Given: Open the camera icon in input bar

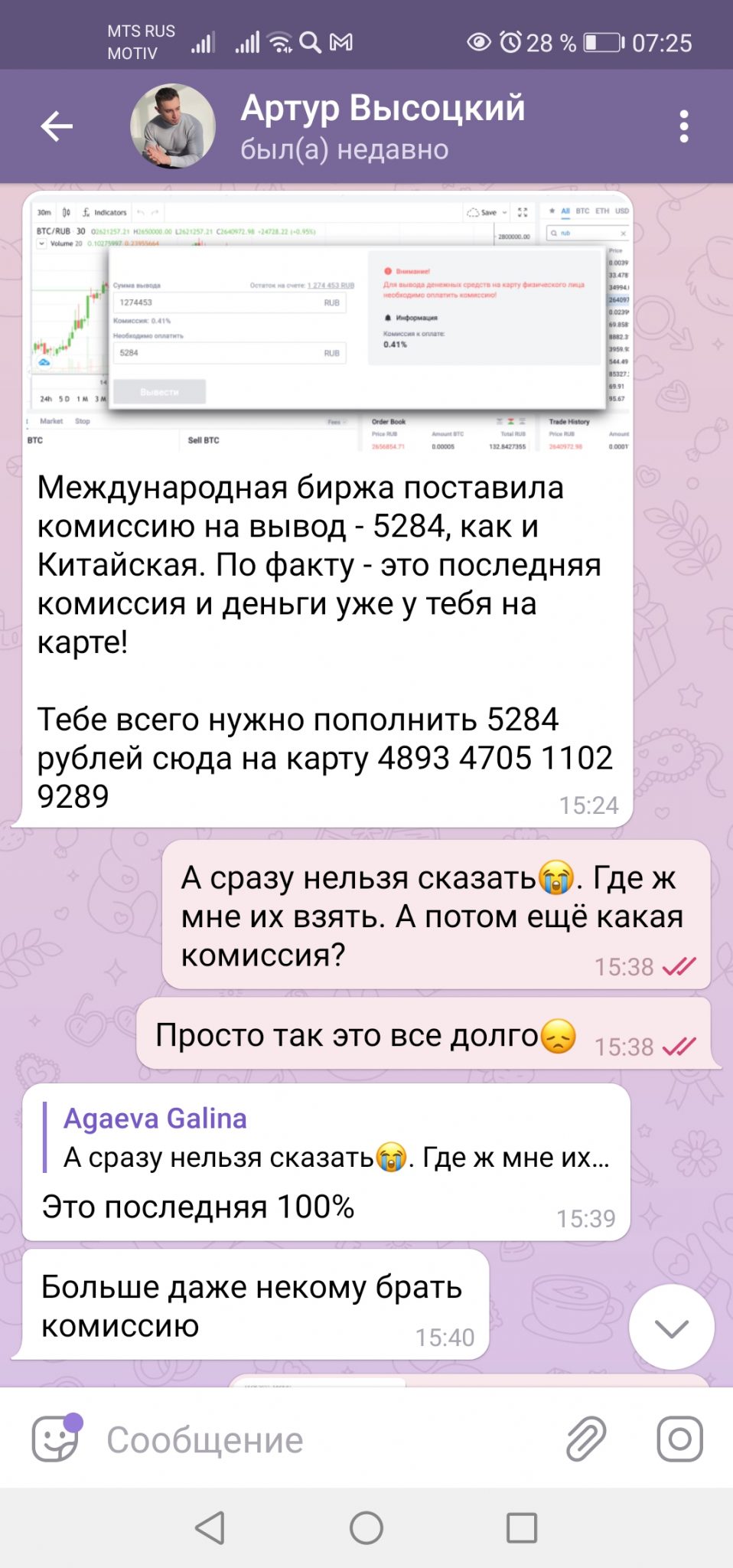Looking at the screenshot, I should [x=679, y=1439].
